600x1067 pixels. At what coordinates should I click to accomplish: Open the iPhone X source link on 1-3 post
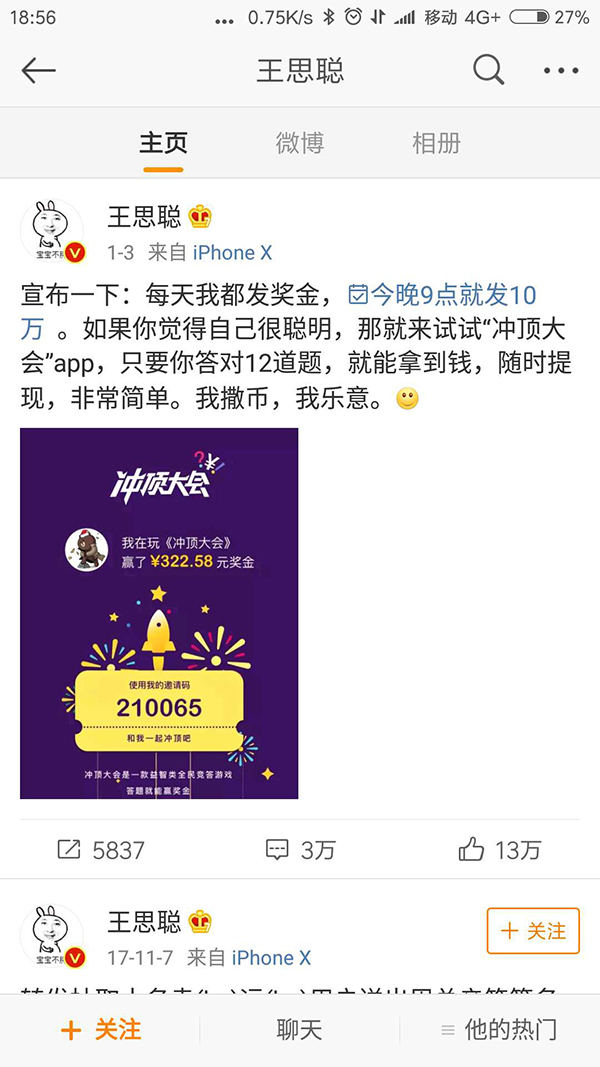[232, 253]
